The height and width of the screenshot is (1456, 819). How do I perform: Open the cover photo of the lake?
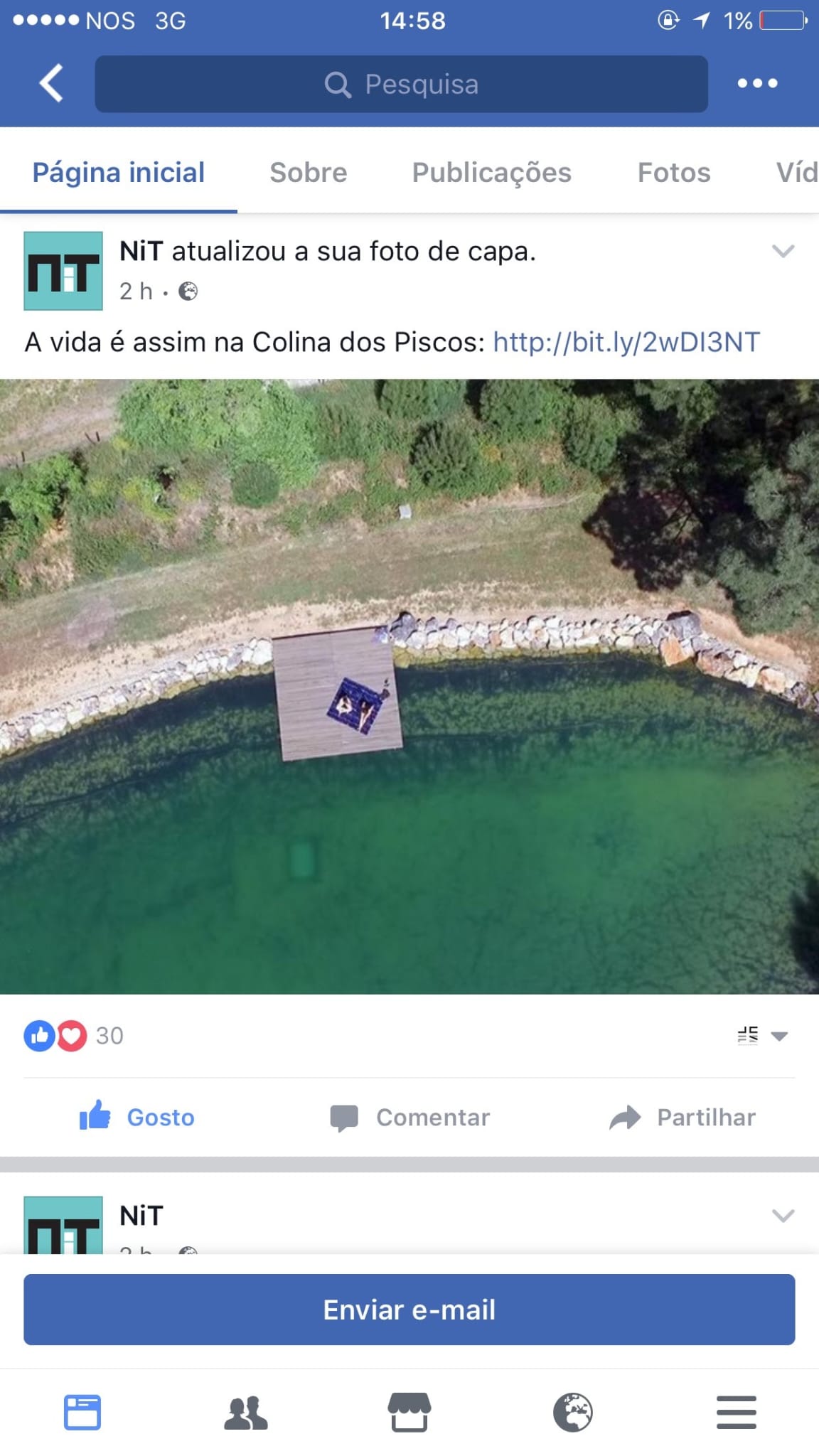click(x=409, y=686)
